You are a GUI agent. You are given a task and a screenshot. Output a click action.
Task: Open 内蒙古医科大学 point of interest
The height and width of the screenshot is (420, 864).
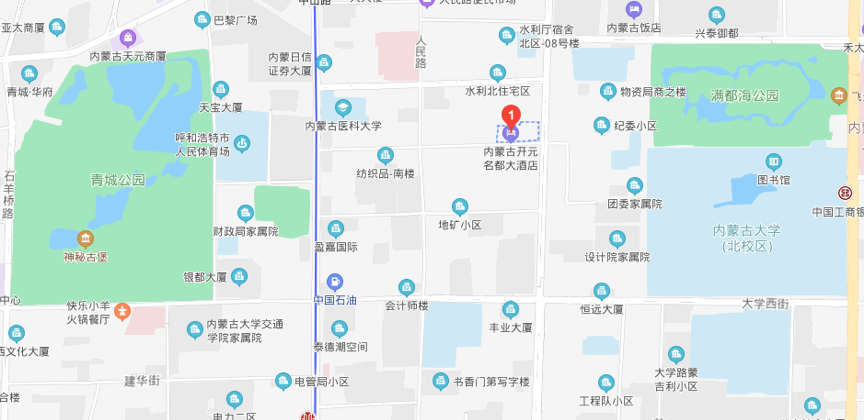pyautogui.click(x=343, y=108)
